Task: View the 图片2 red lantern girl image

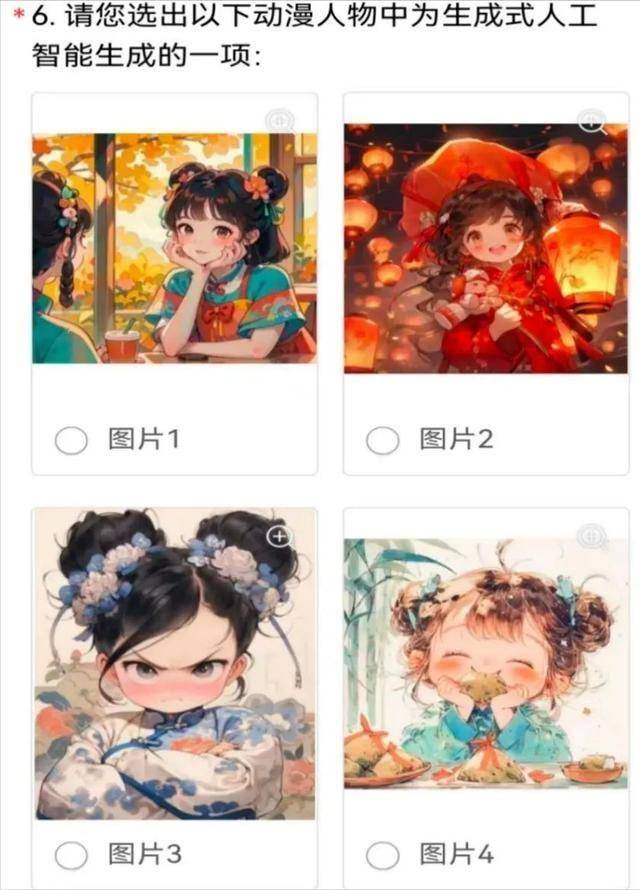Action: click(x=486, y=250)
